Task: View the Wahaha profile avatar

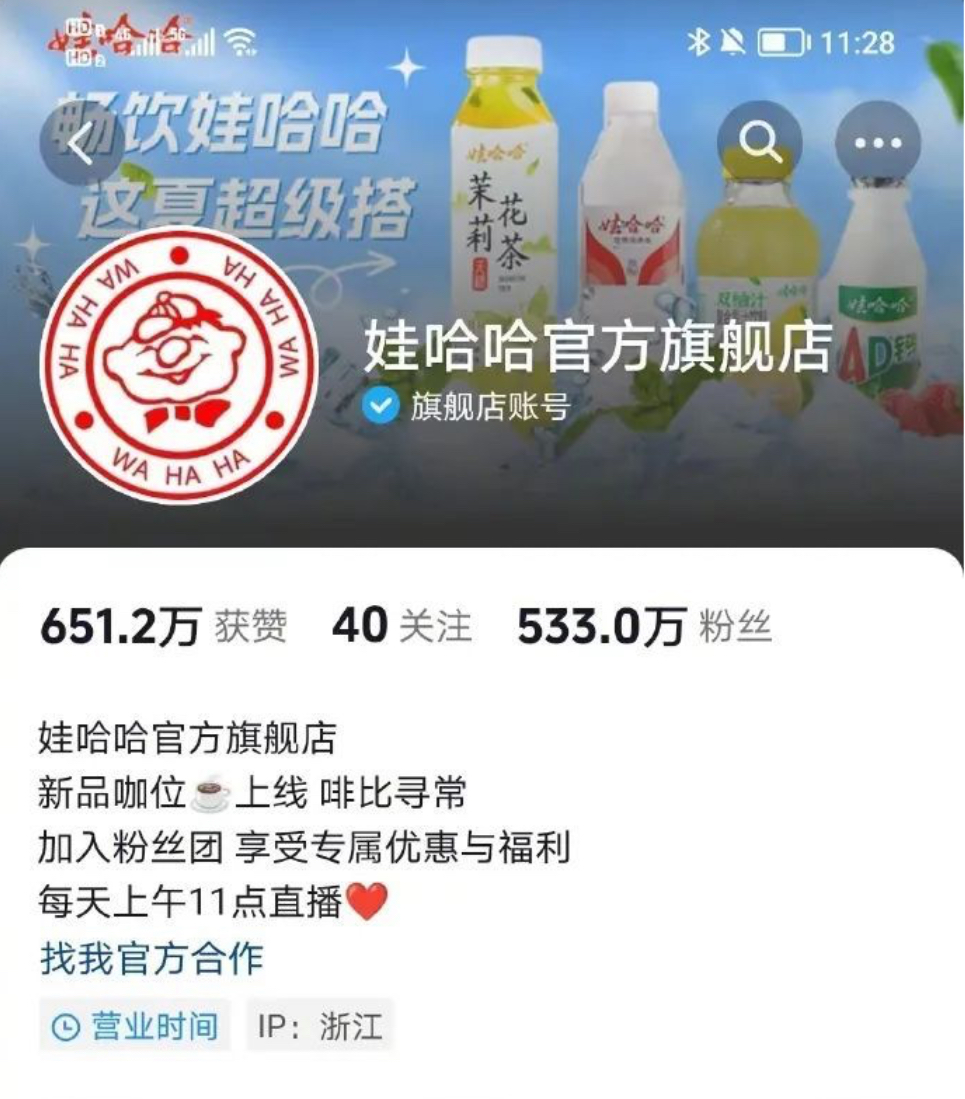Action: pos(180,365)
